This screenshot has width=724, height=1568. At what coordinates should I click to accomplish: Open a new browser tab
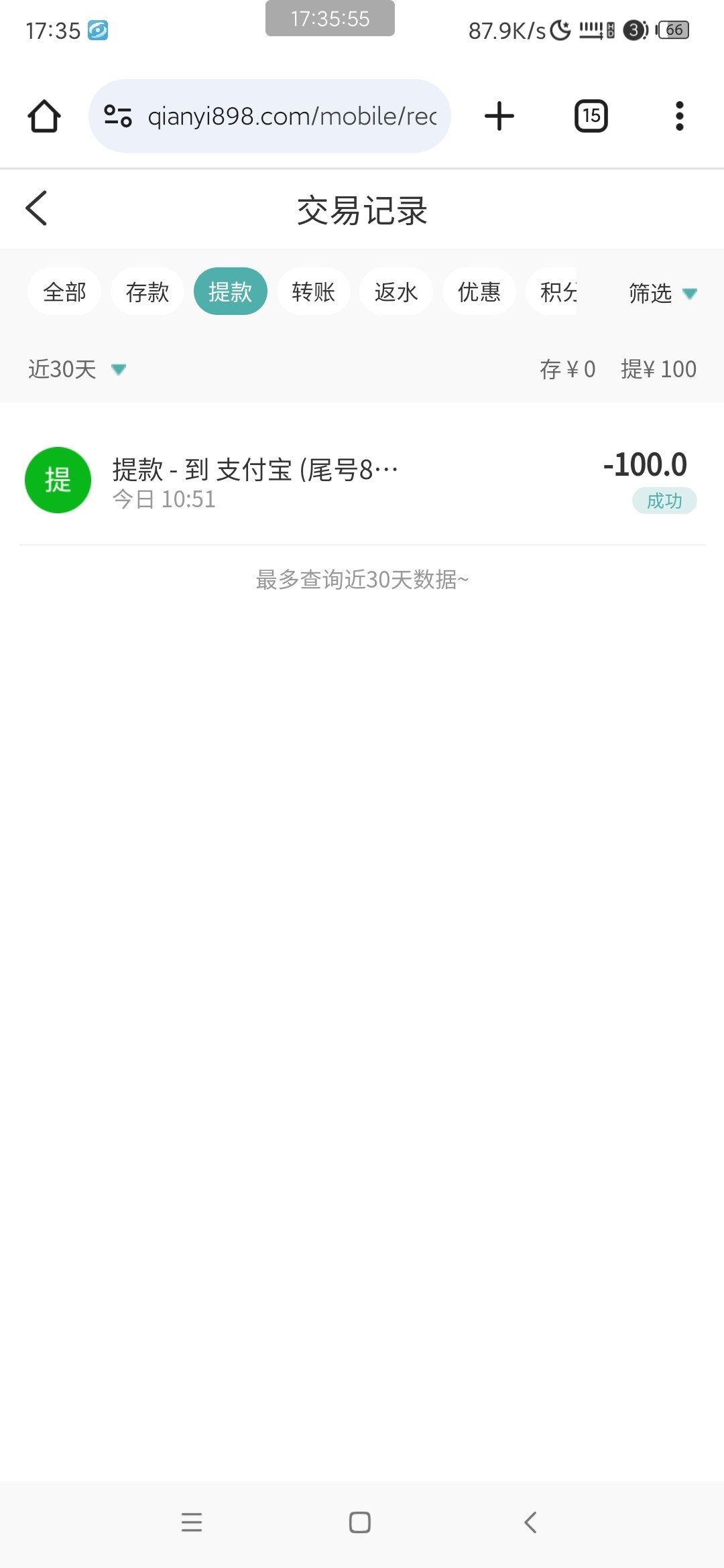499,116
